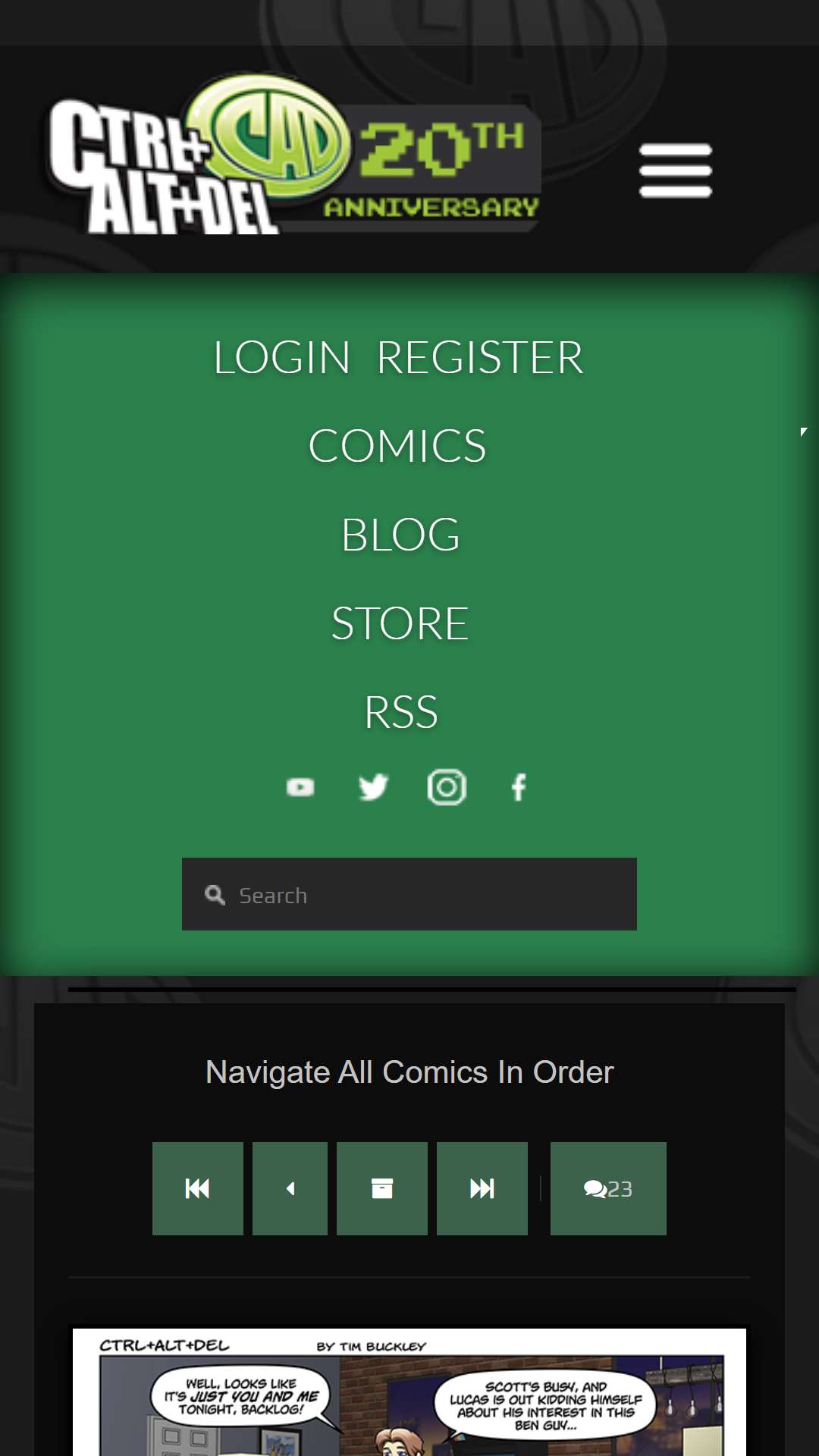
Task: Collapse the hamburger menu
Action: pyautogui.click(x=675, y=171)
